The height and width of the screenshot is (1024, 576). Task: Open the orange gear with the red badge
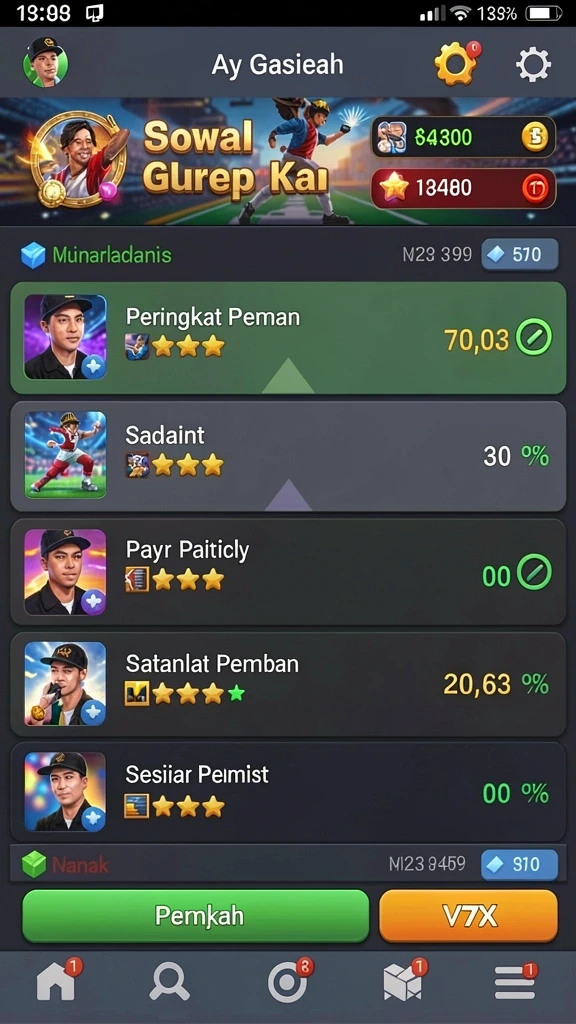(x=456, y=63)
